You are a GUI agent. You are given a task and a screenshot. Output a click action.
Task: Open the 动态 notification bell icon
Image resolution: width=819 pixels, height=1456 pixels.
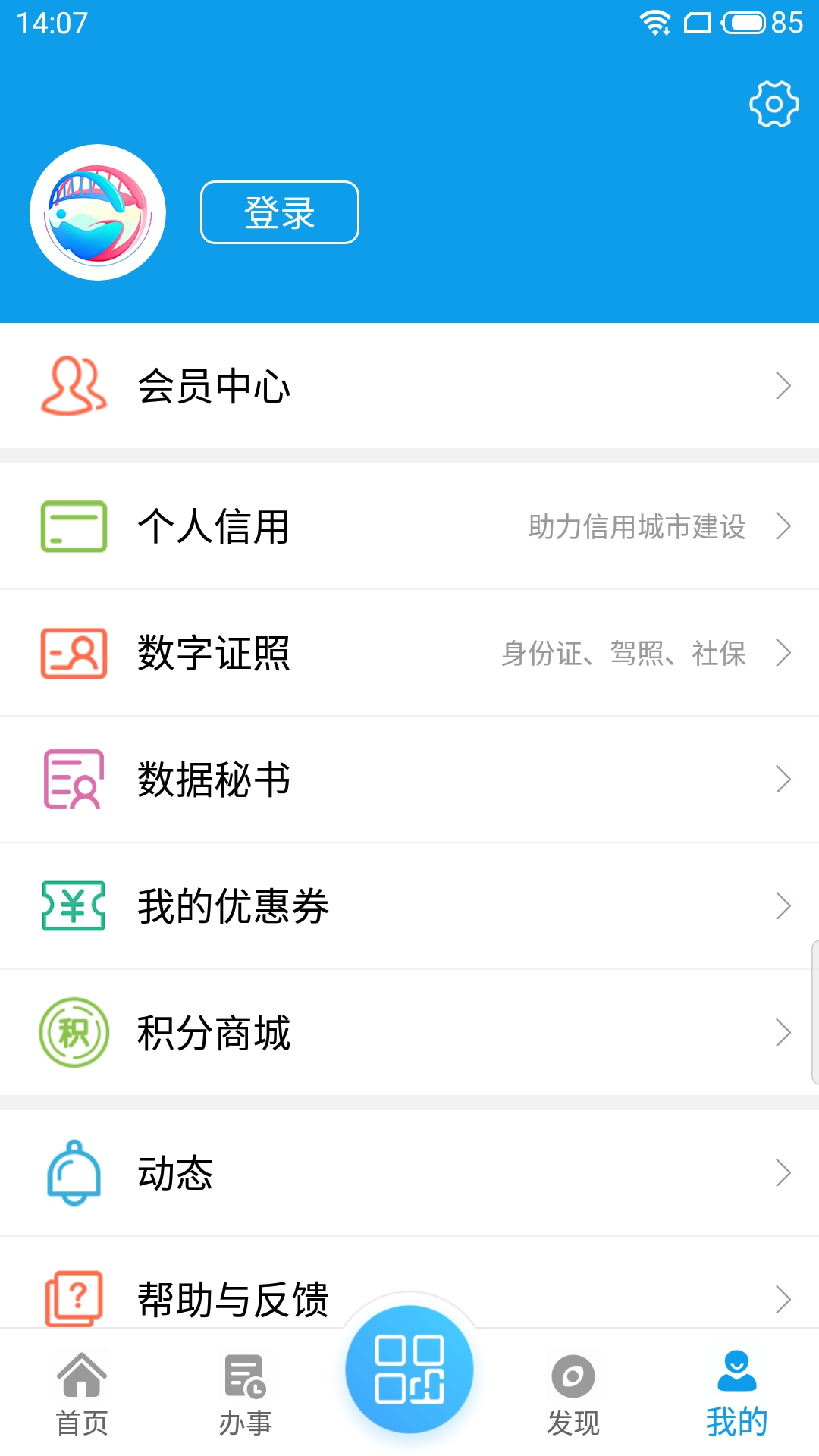(72, 1172)
